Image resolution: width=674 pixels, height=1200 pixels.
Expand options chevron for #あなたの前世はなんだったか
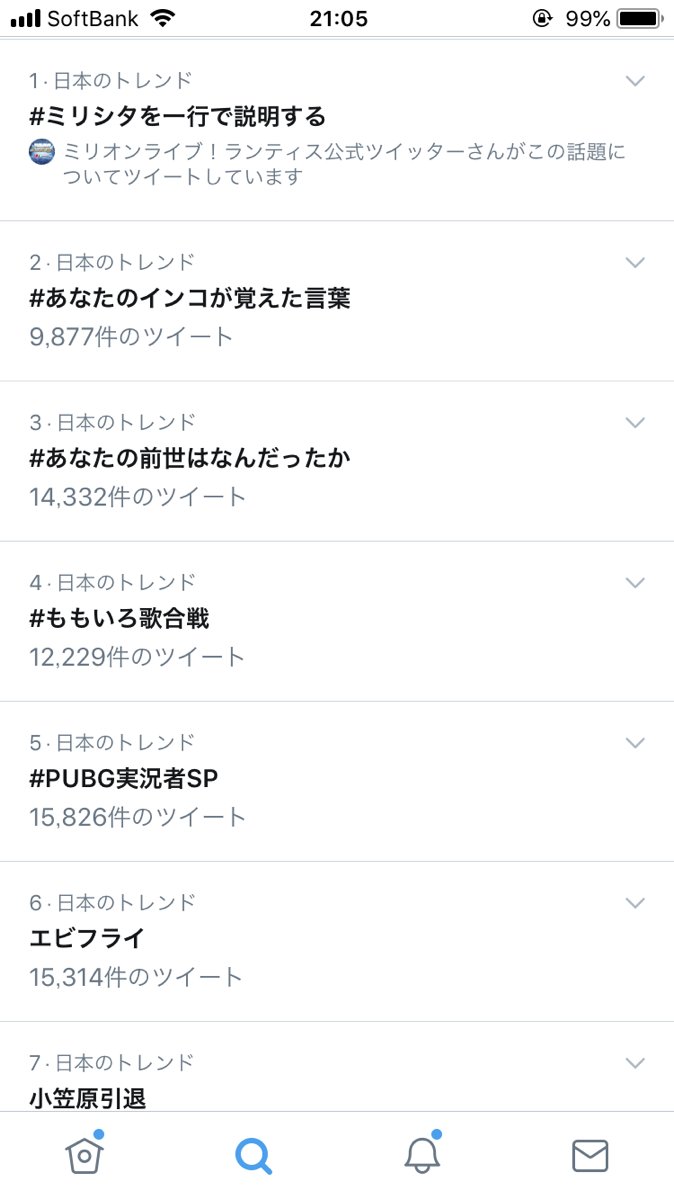point(635,422)
